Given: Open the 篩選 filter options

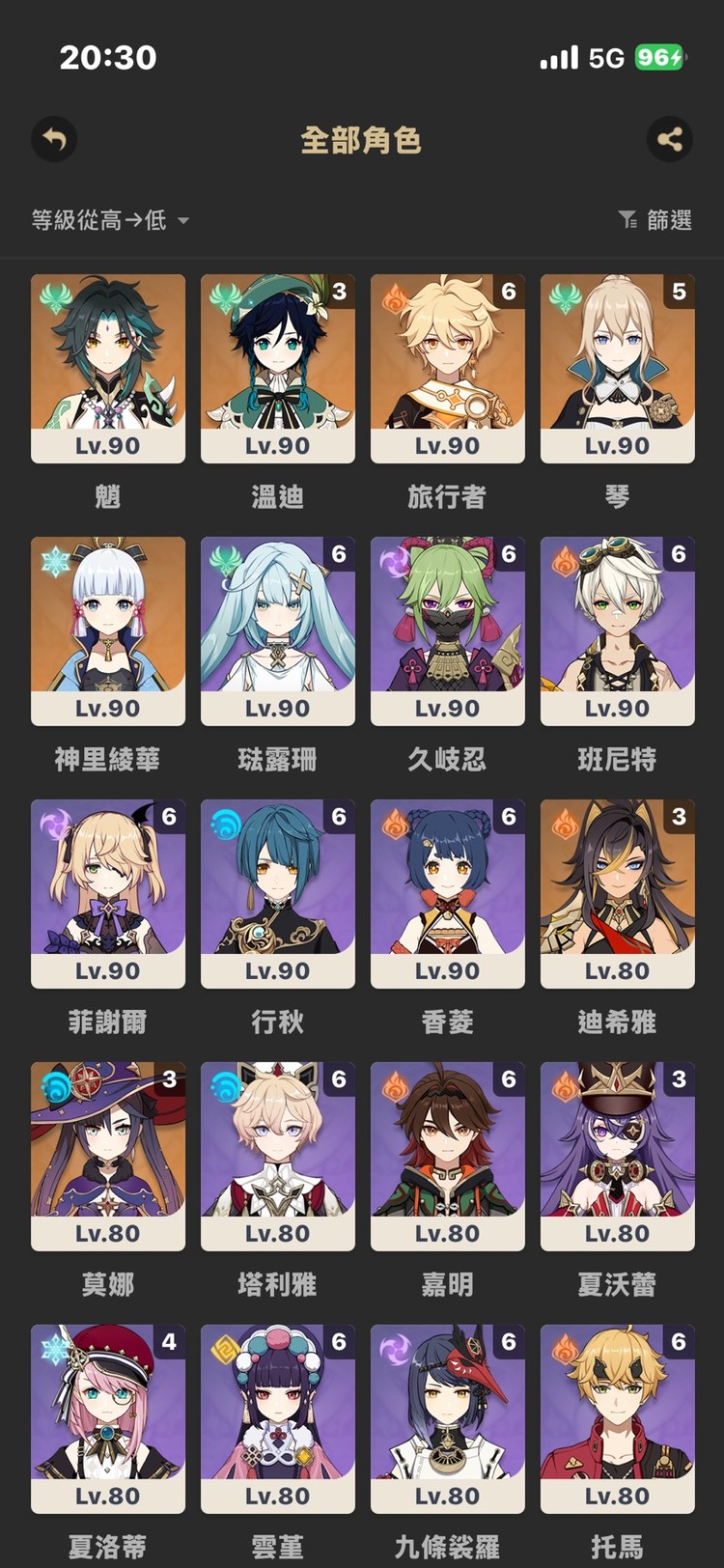Looking at the screenshot, I should (655, 220).
